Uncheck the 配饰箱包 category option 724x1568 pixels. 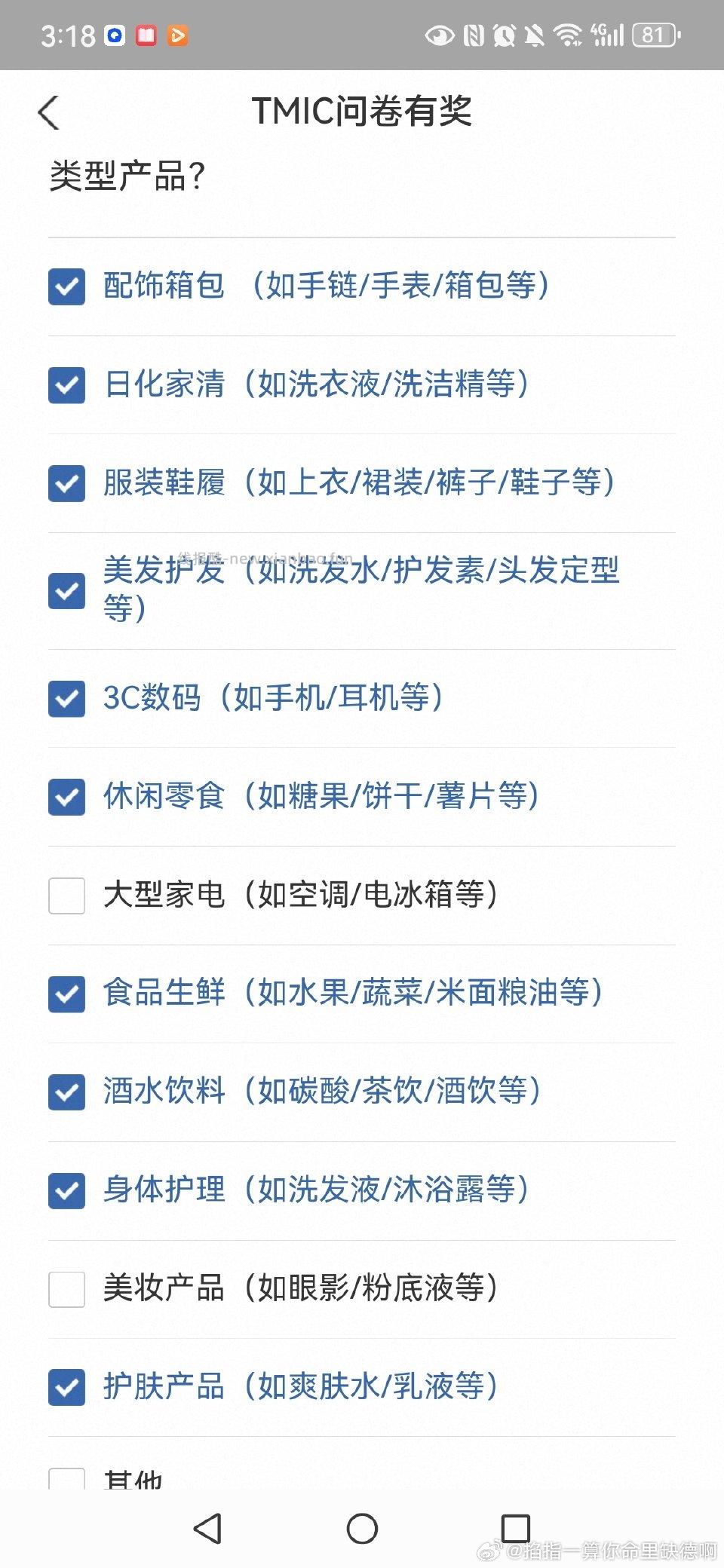click(x=66, y=286)
